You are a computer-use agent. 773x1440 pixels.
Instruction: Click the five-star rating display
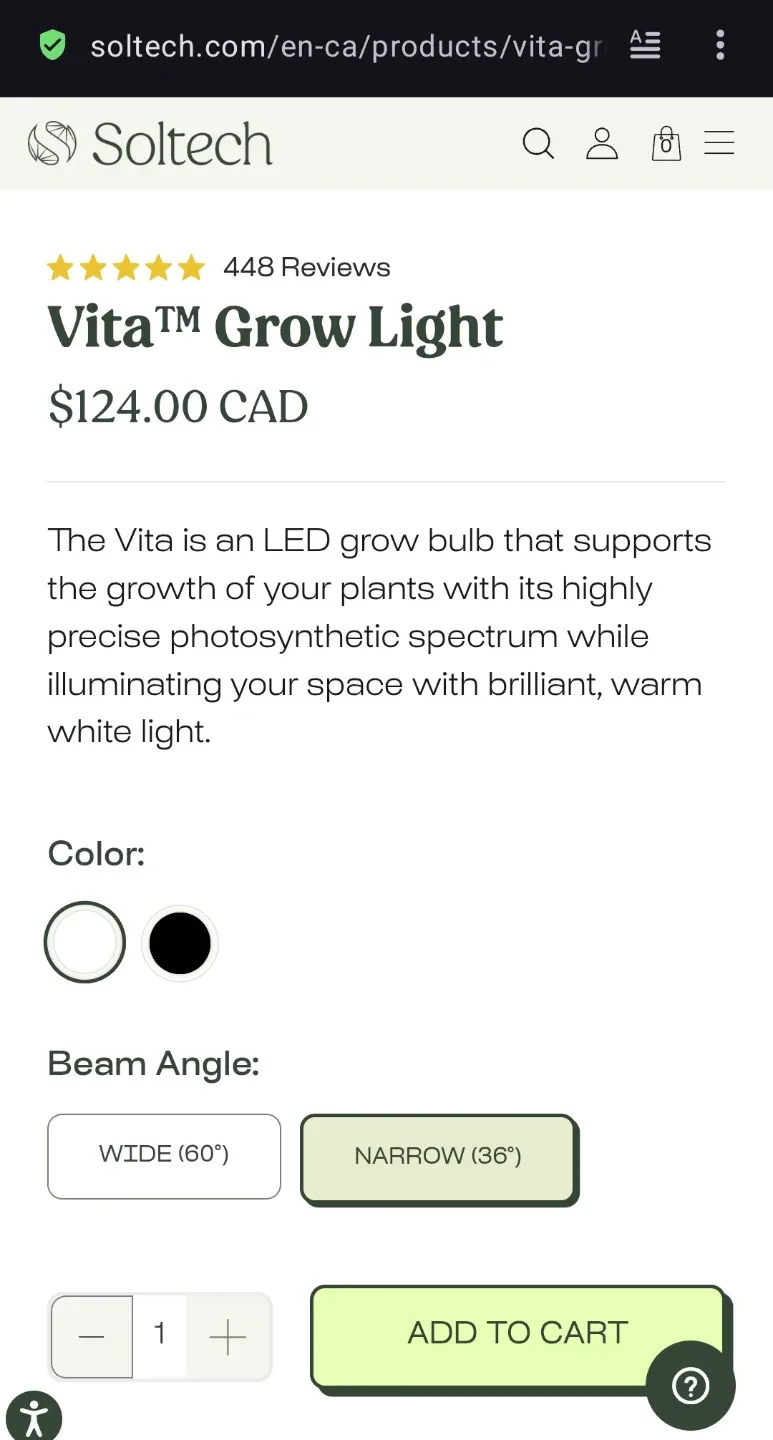pyautogui.click(x=125, y=266)
